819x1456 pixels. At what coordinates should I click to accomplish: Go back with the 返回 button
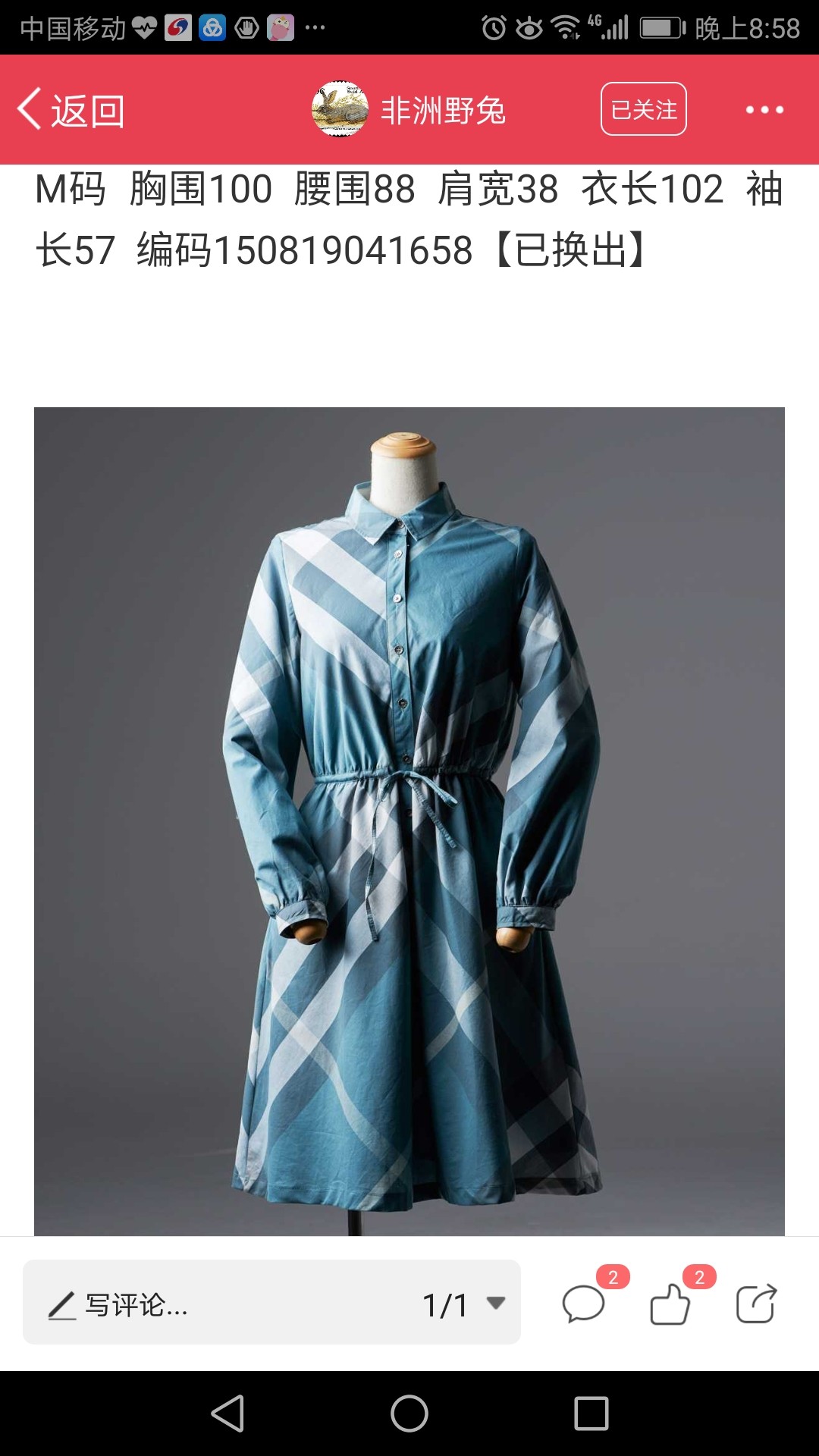tap(71, 111)
